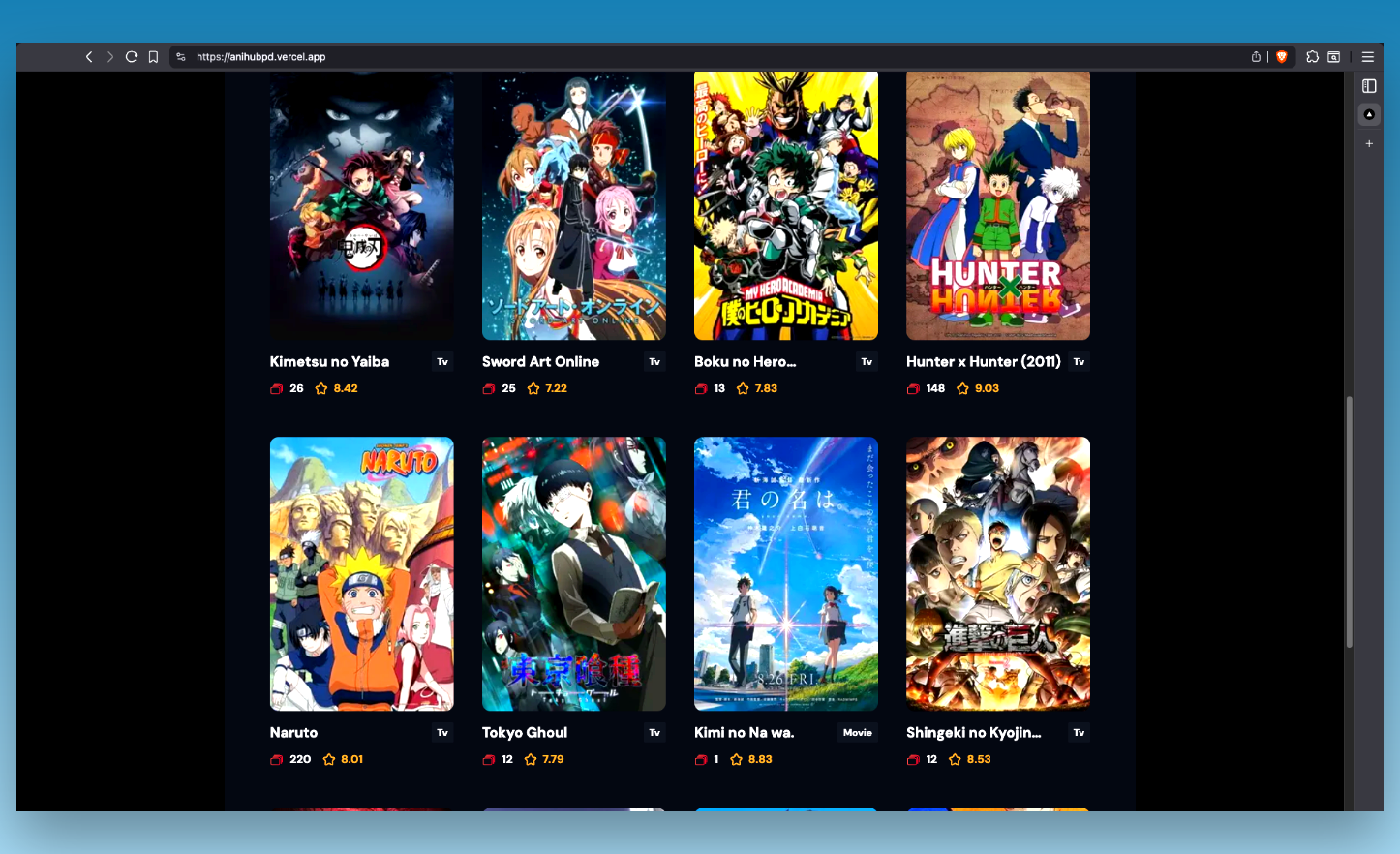View the Naruto anime card
The image size is (1400, 854).
[361, 573]
